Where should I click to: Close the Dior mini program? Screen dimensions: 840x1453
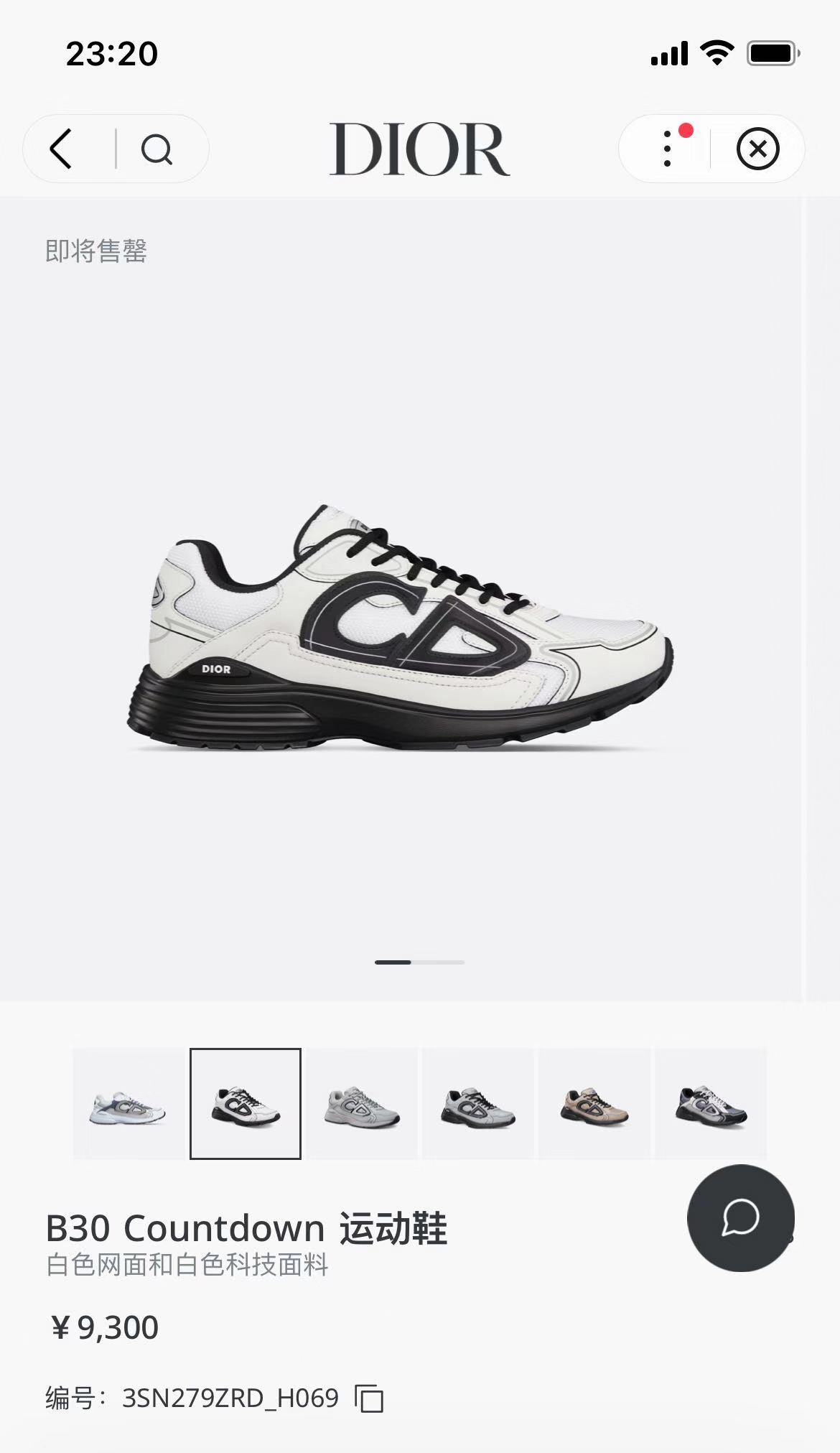757,149
